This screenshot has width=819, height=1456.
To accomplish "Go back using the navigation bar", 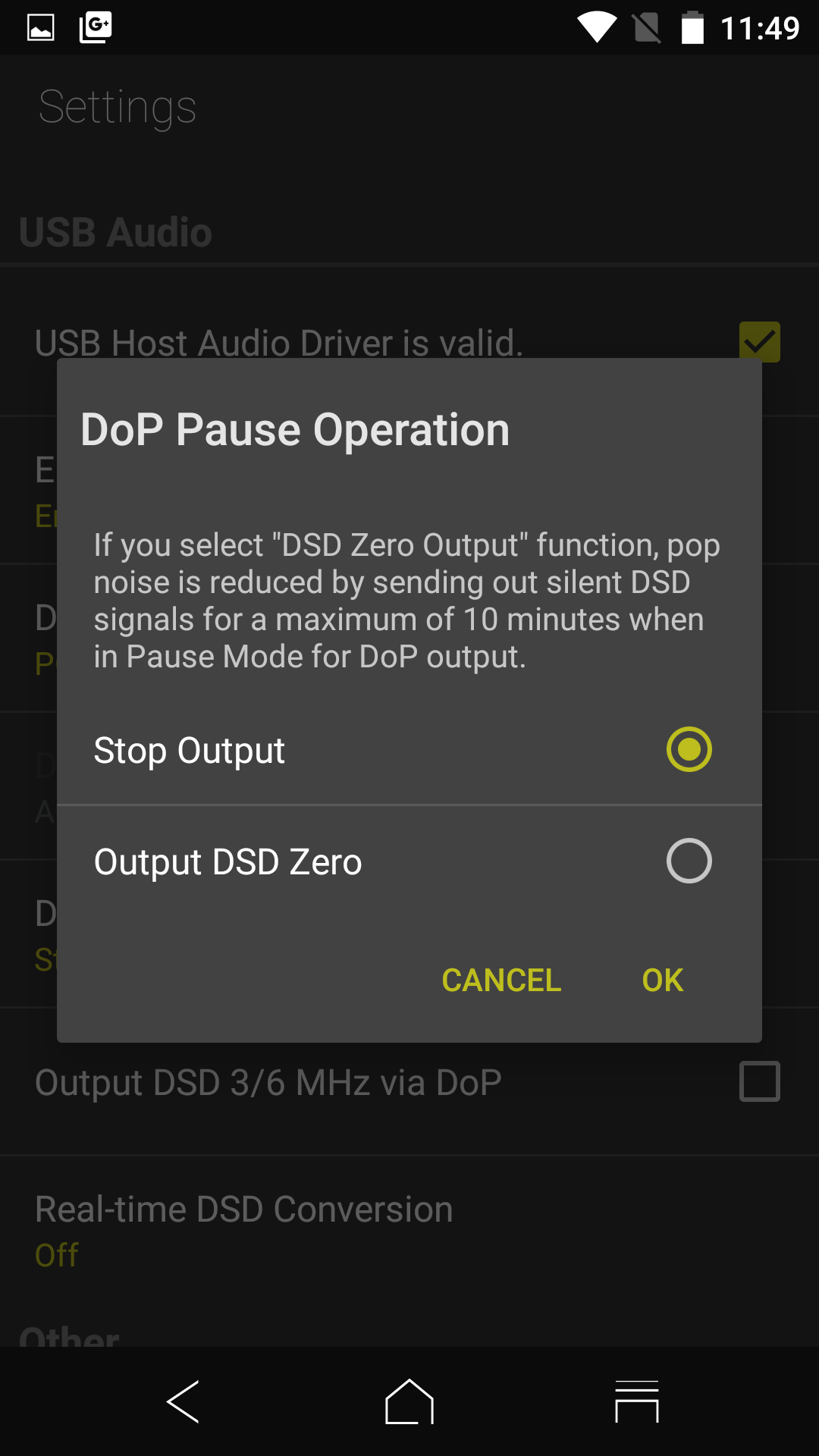I will coord(183,1401).
